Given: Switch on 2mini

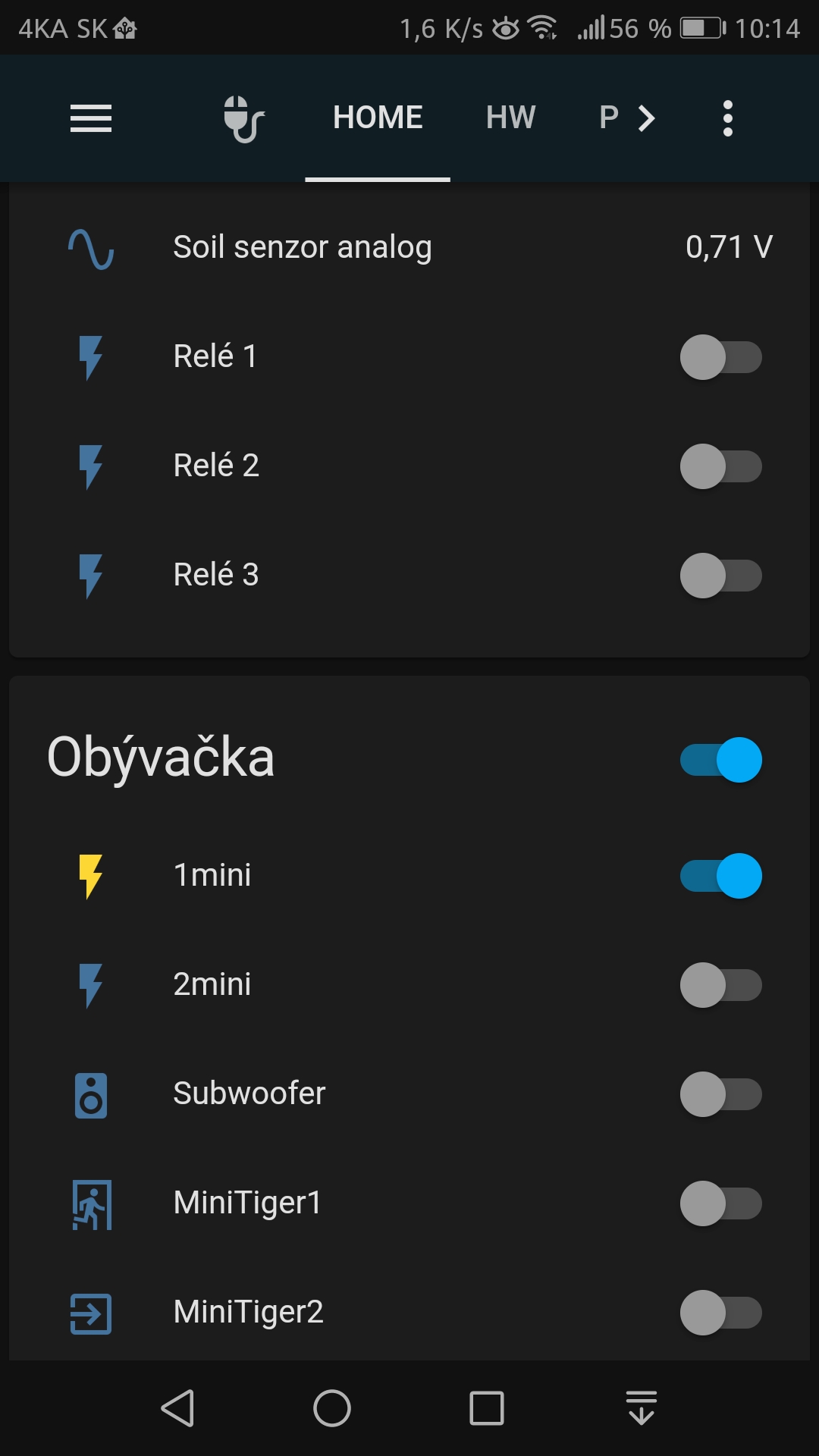Looking at the screenshot, I should tap(721, 985).
